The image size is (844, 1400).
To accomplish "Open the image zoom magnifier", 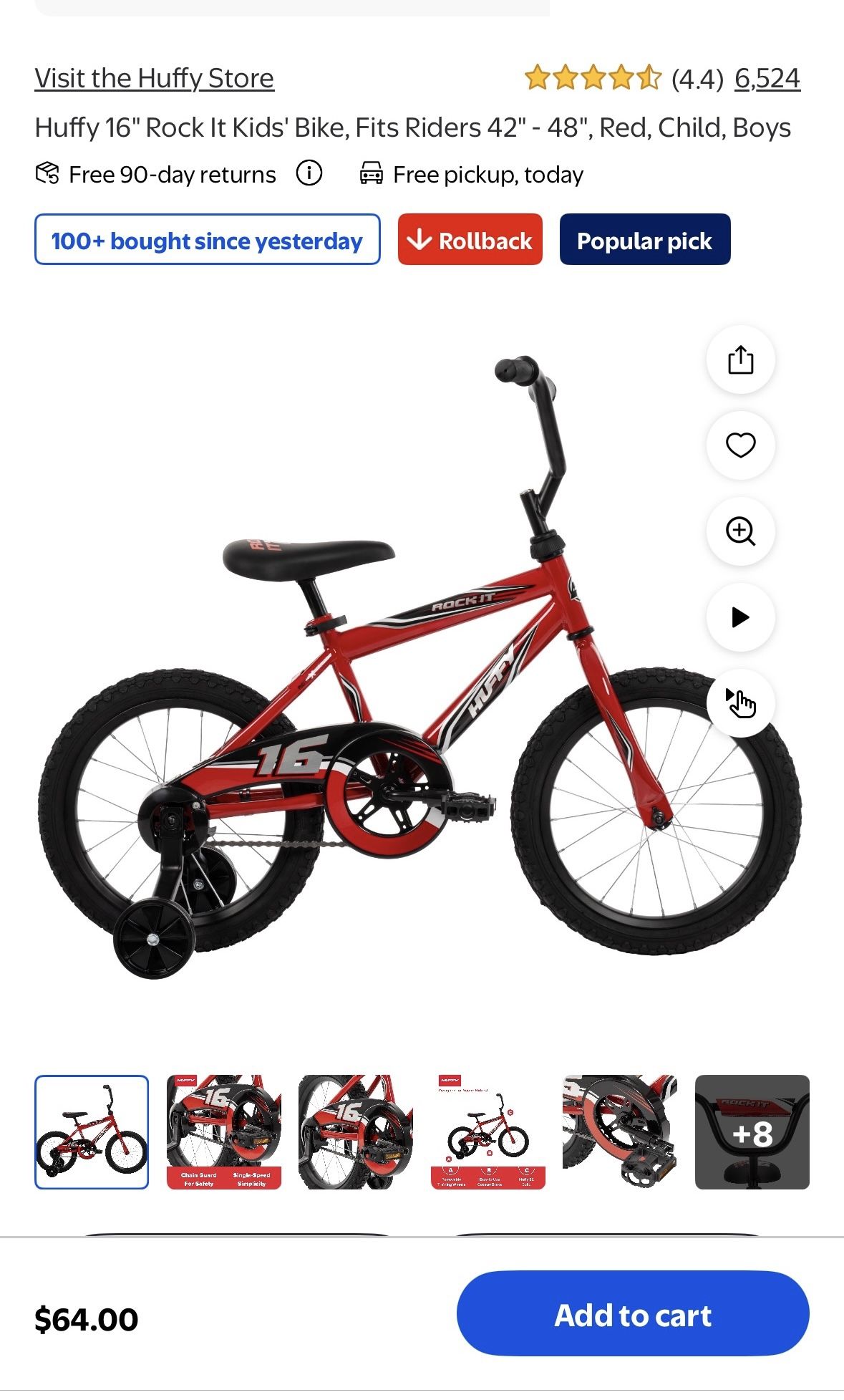I will coord(741,533).
